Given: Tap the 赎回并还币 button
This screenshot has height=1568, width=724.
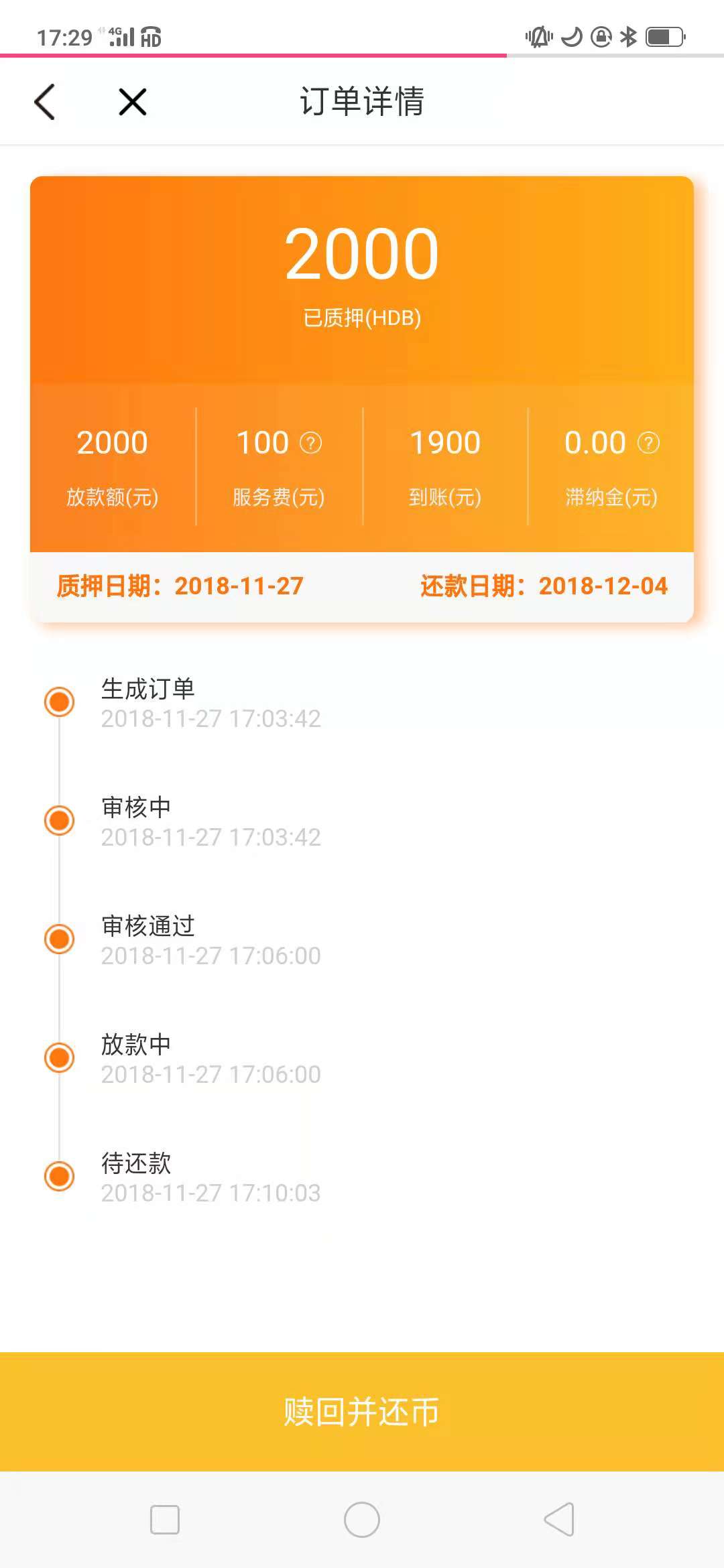Looking at the screenshot, I should coord(362,1412).
